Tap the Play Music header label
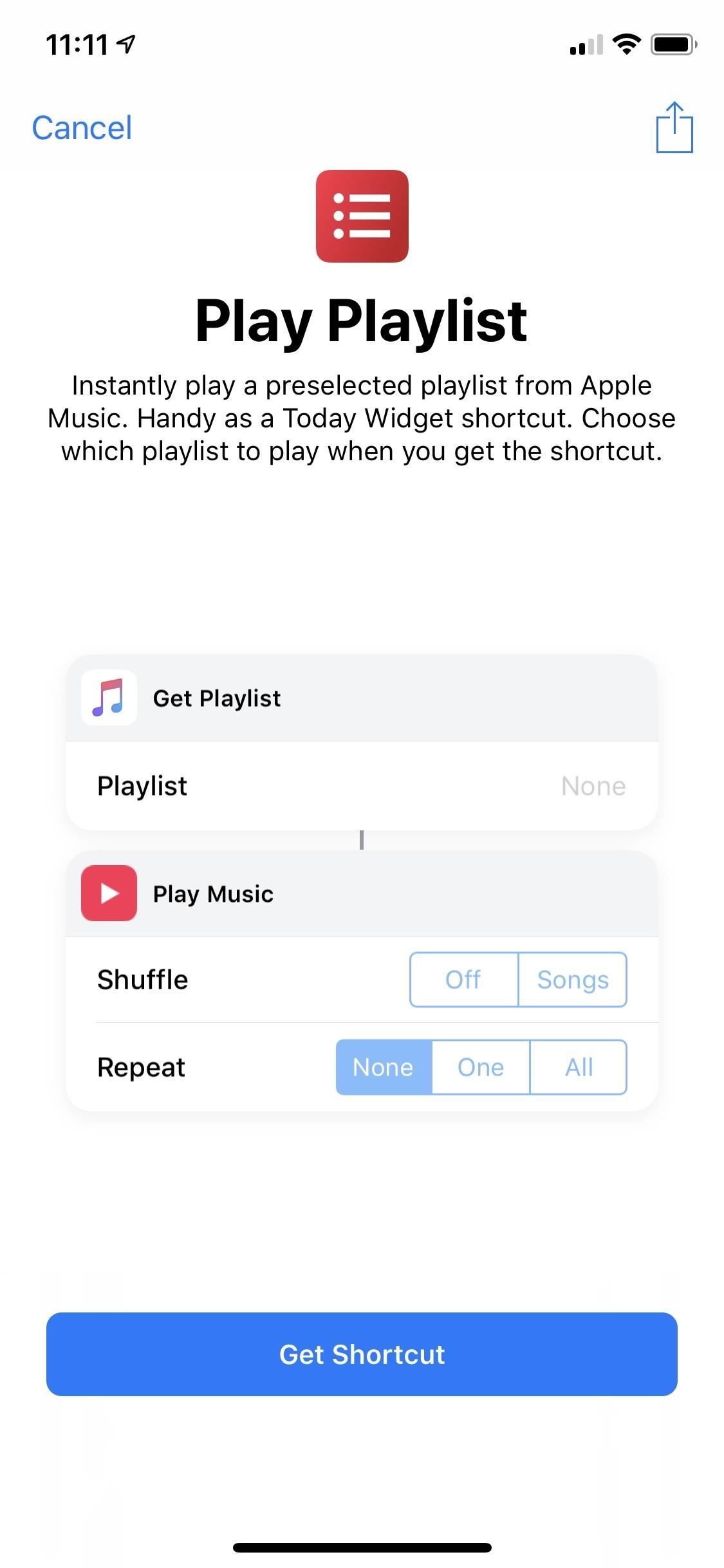This screenshot has height=1568, width=724. tap(212, 893)
